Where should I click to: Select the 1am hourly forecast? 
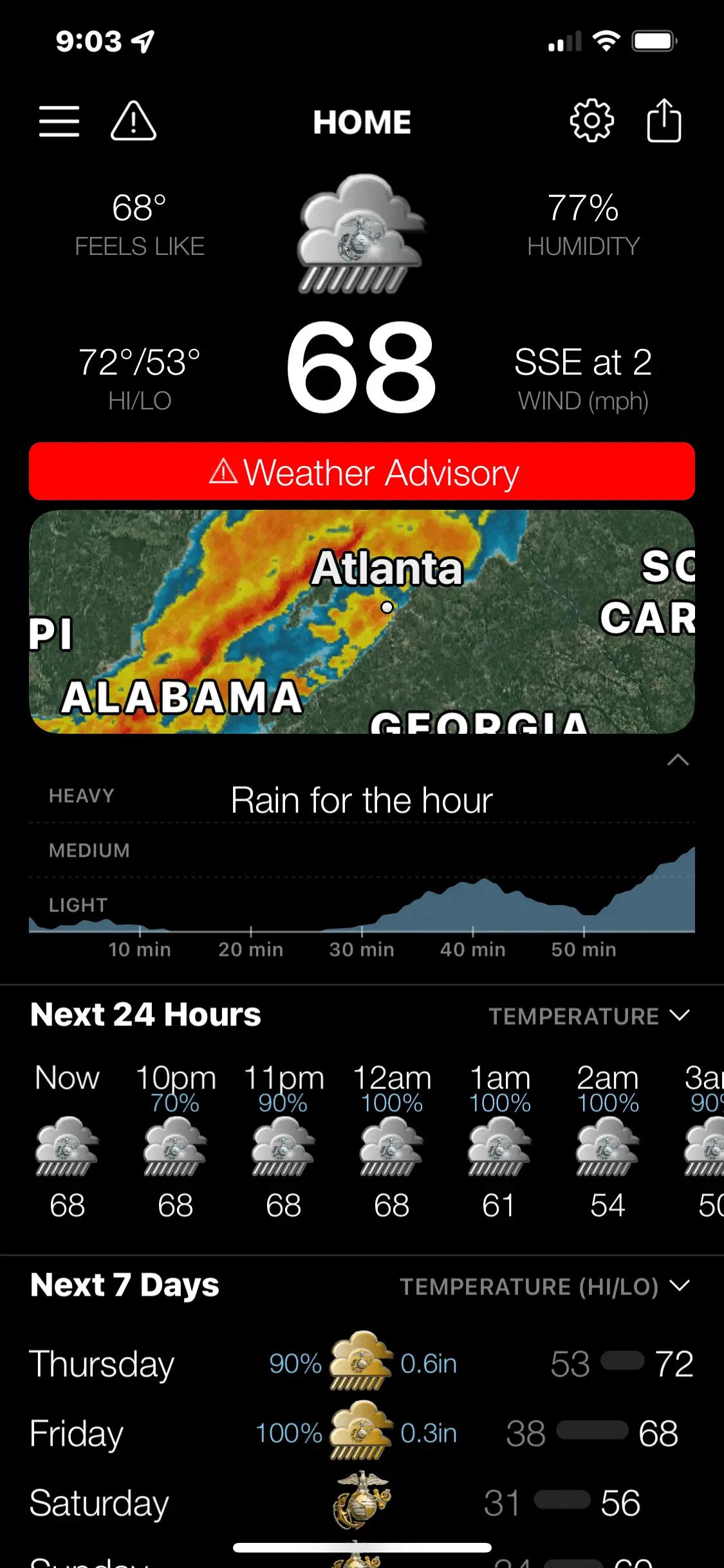(500, 1141)
